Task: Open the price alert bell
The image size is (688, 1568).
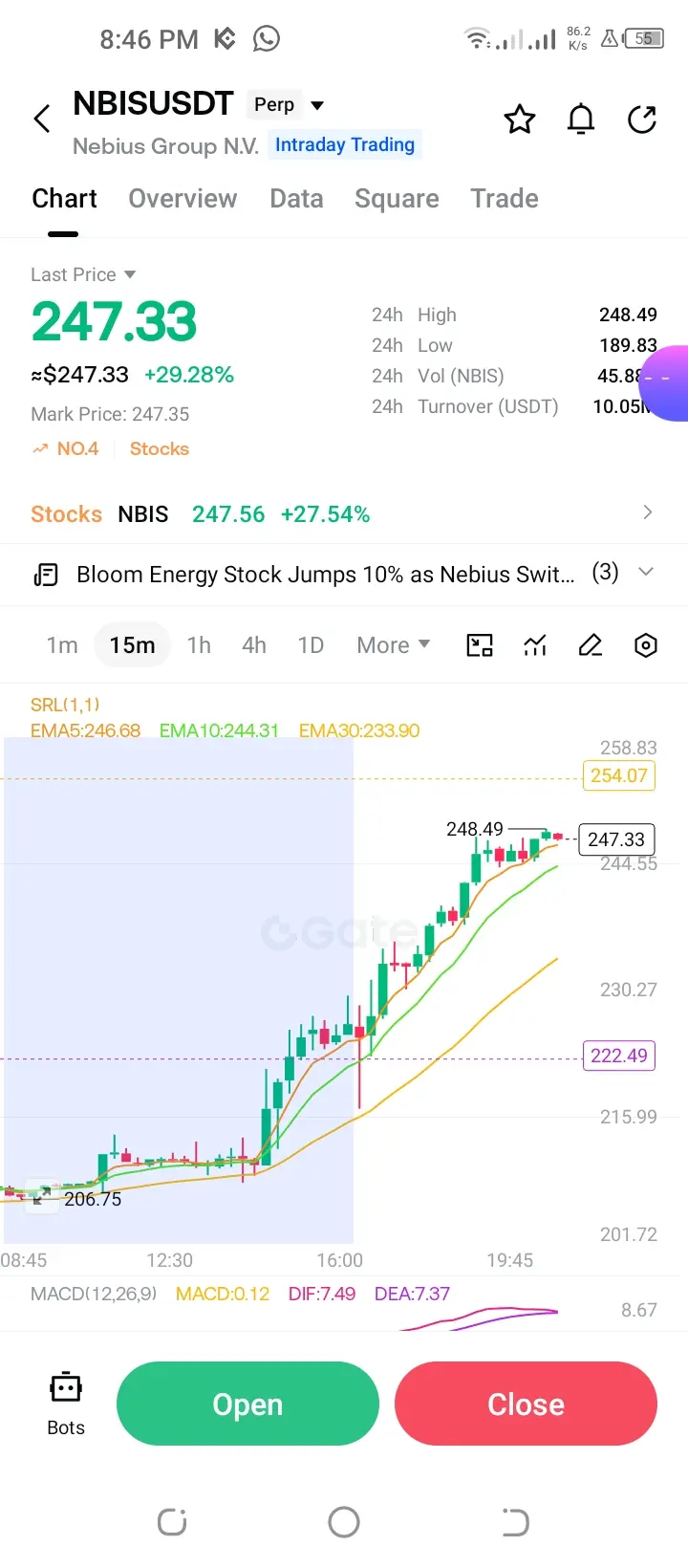Action: 581,120
